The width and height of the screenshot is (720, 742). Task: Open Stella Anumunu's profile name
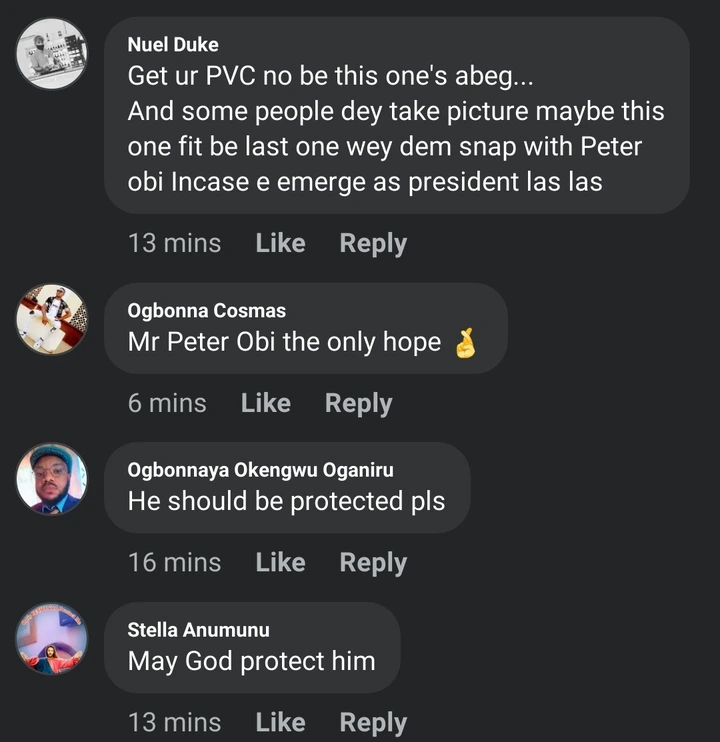pos(198,630)
